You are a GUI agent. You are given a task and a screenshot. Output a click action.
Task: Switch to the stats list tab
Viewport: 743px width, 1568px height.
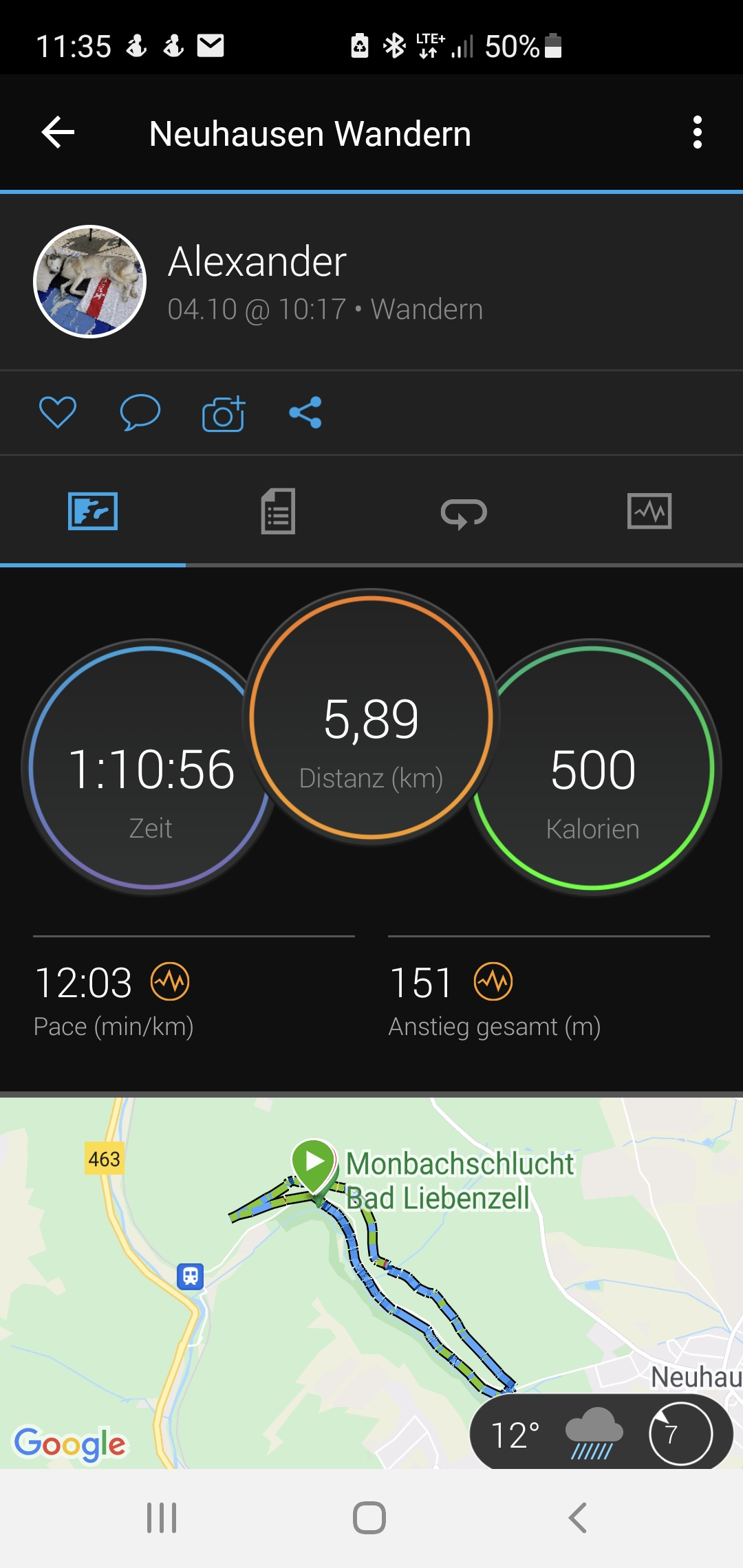(x=278, y=512)
